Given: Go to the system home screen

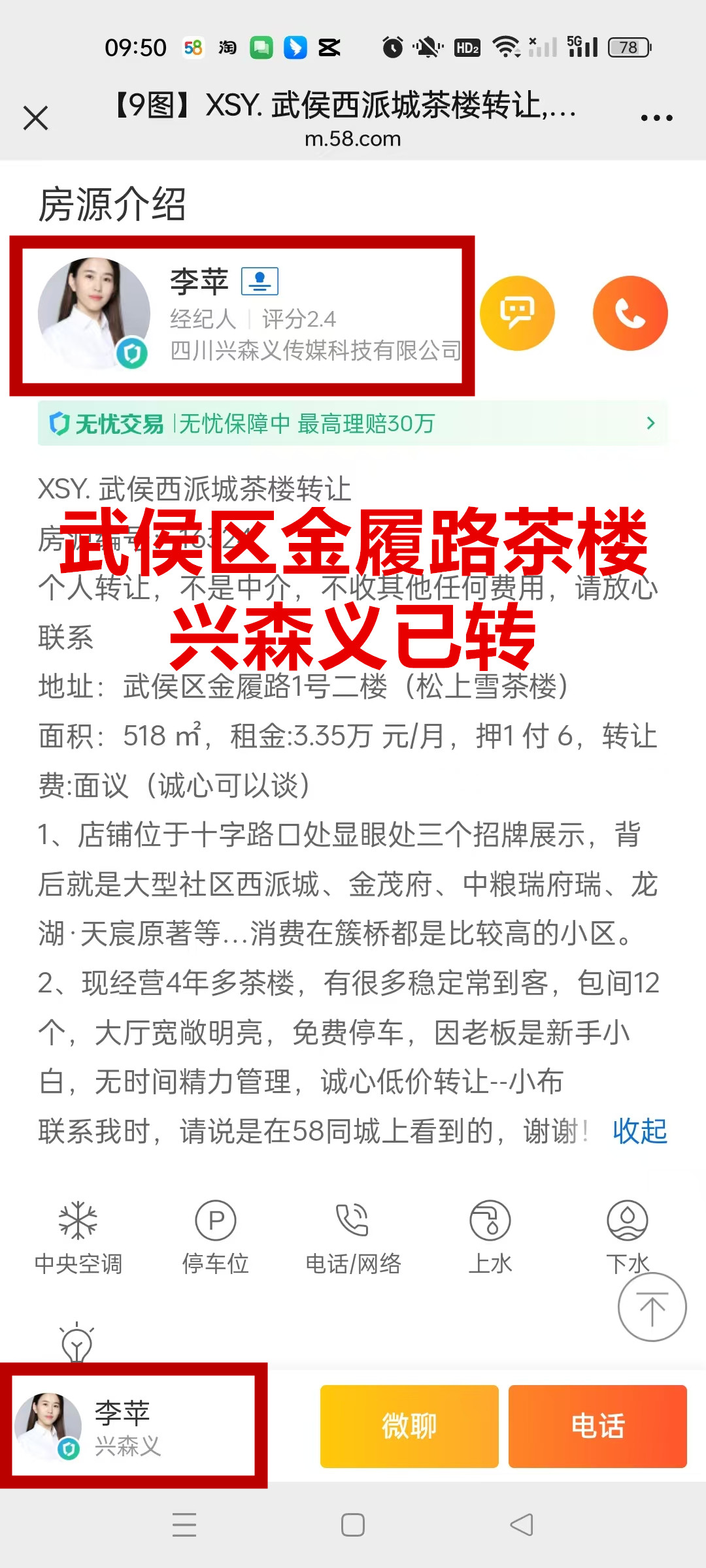Looking at the screenshot, I should [x=353, y=1525].
